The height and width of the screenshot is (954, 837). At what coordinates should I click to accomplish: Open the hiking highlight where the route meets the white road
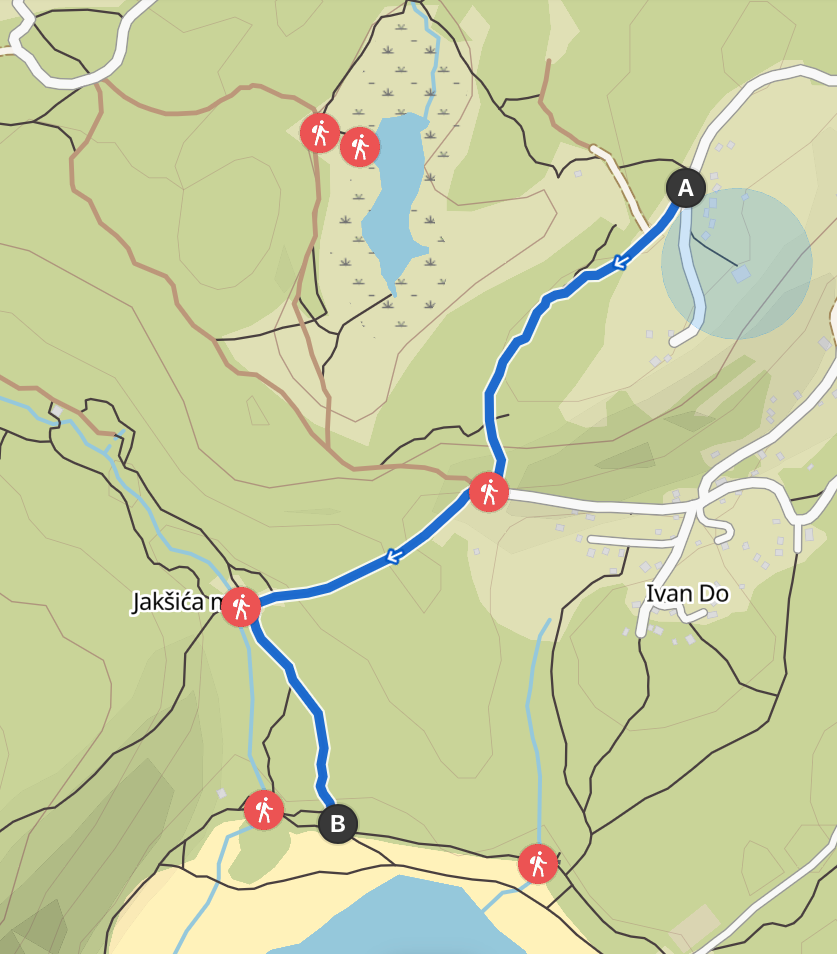[489, 493]
